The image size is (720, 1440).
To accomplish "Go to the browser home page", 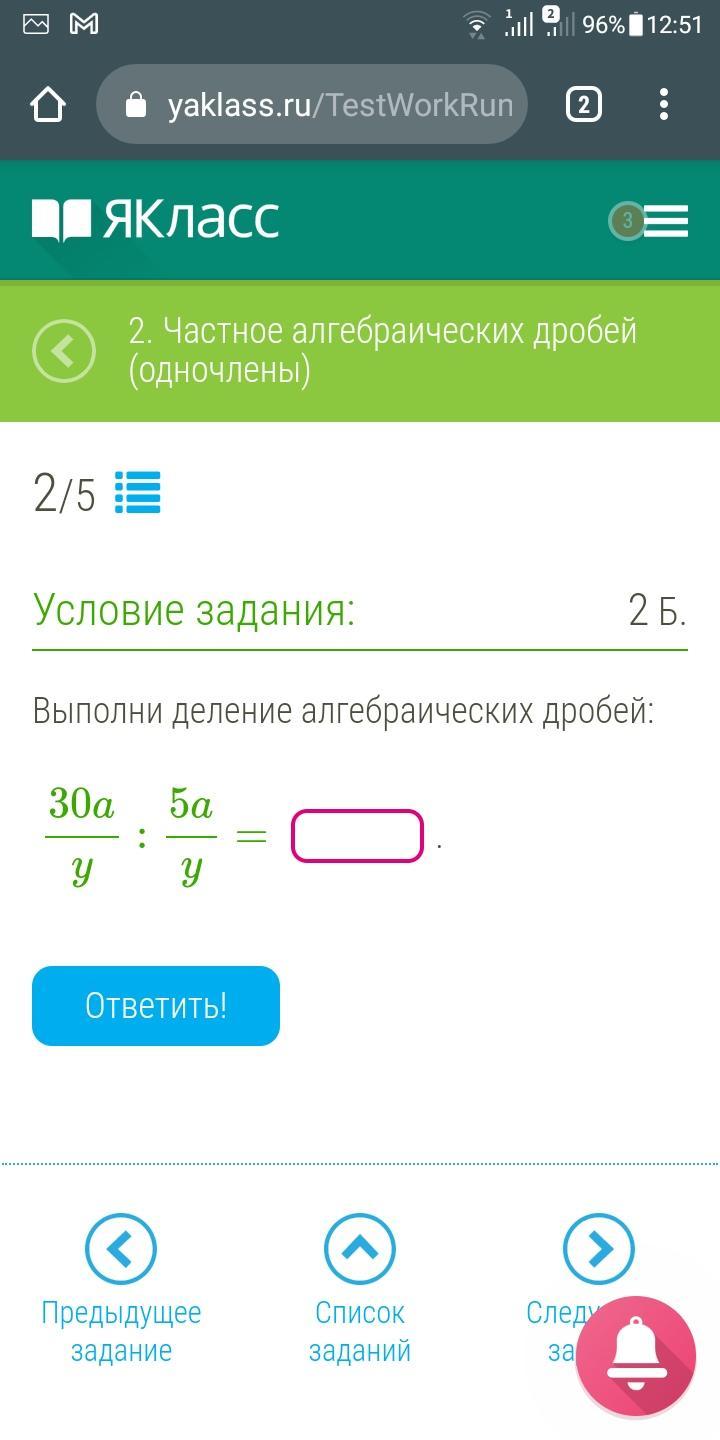I will point(48,105).
